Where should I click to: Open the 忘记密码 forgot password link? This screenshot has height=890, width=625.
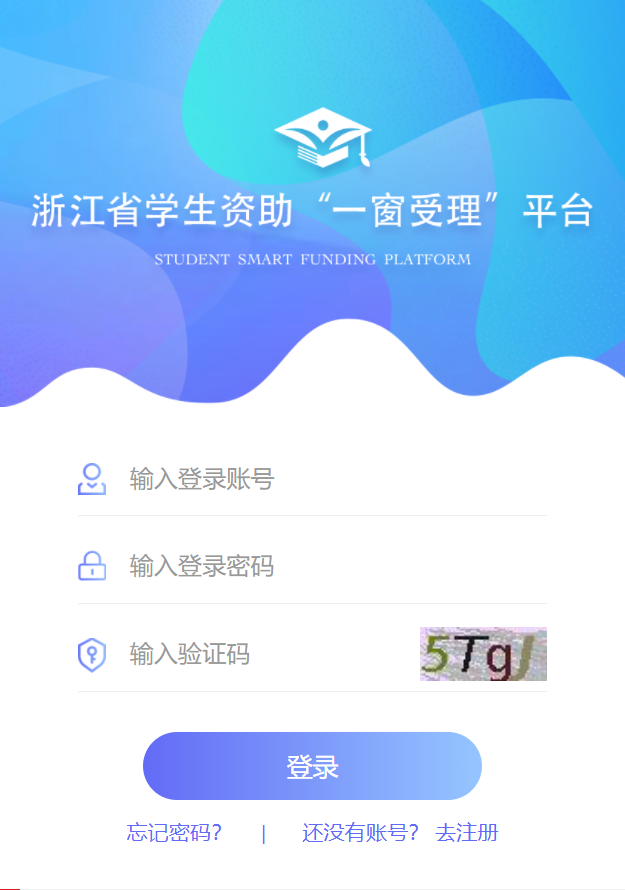[174, 833]
